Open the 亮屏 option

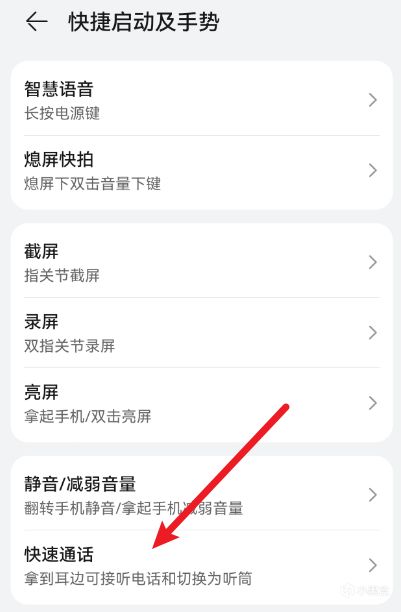(x=201, y=403)
